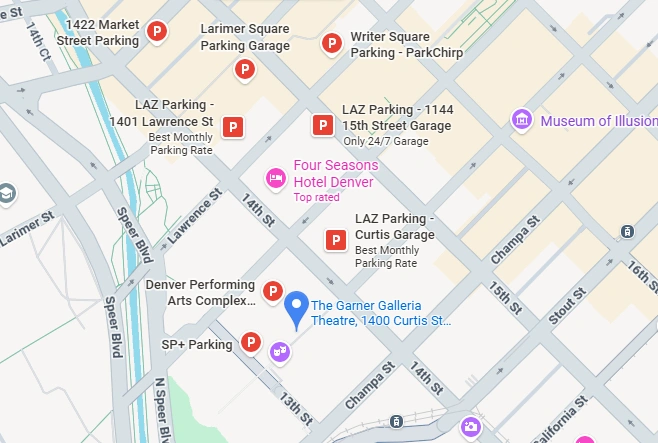This screenshot has width=658, height=443.
Task: Select the SP+ Parking marker
Action: point(251,343)
